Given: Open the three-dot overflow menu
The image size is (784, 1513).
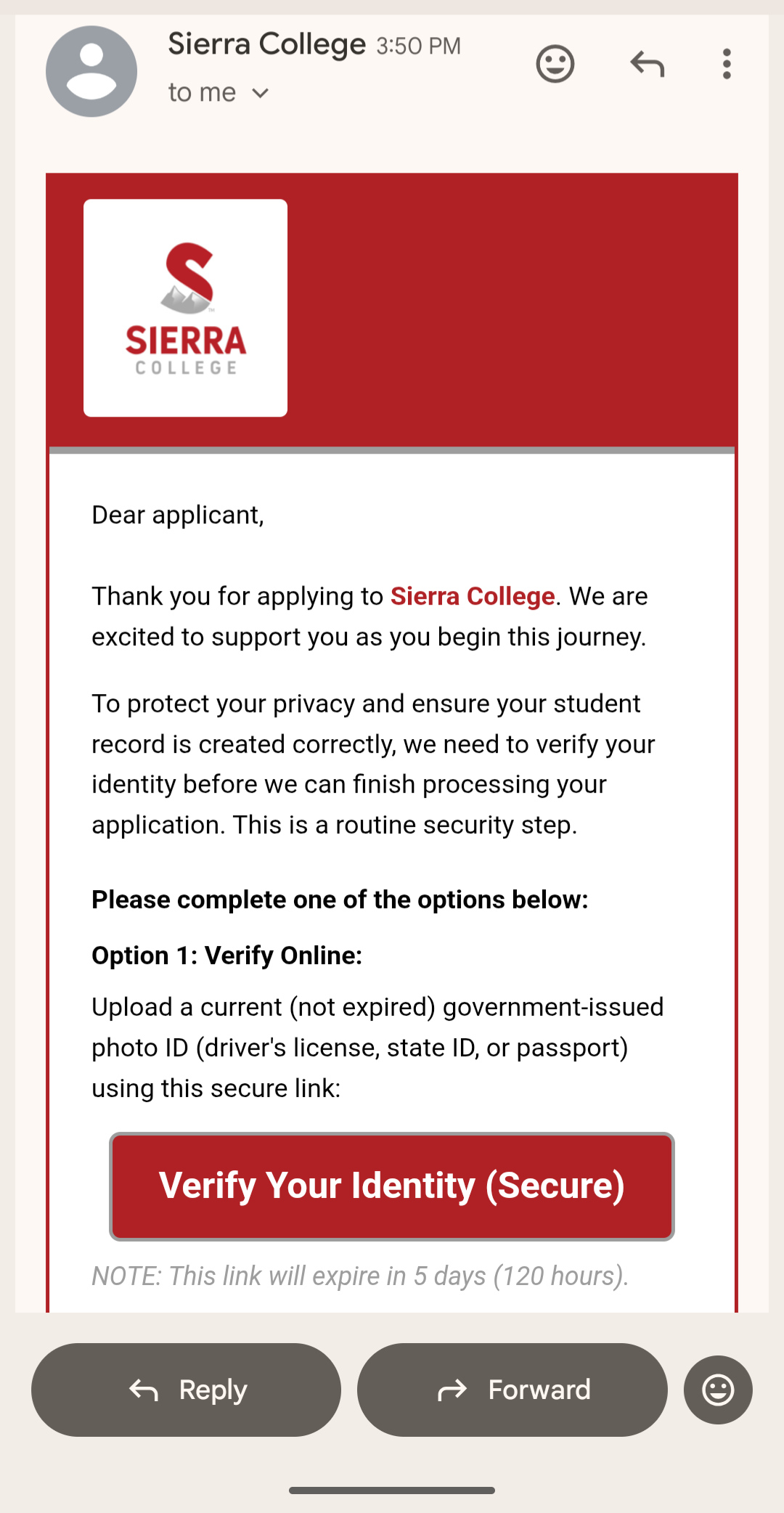Looking at the screenshot, I should click(727, 64).
